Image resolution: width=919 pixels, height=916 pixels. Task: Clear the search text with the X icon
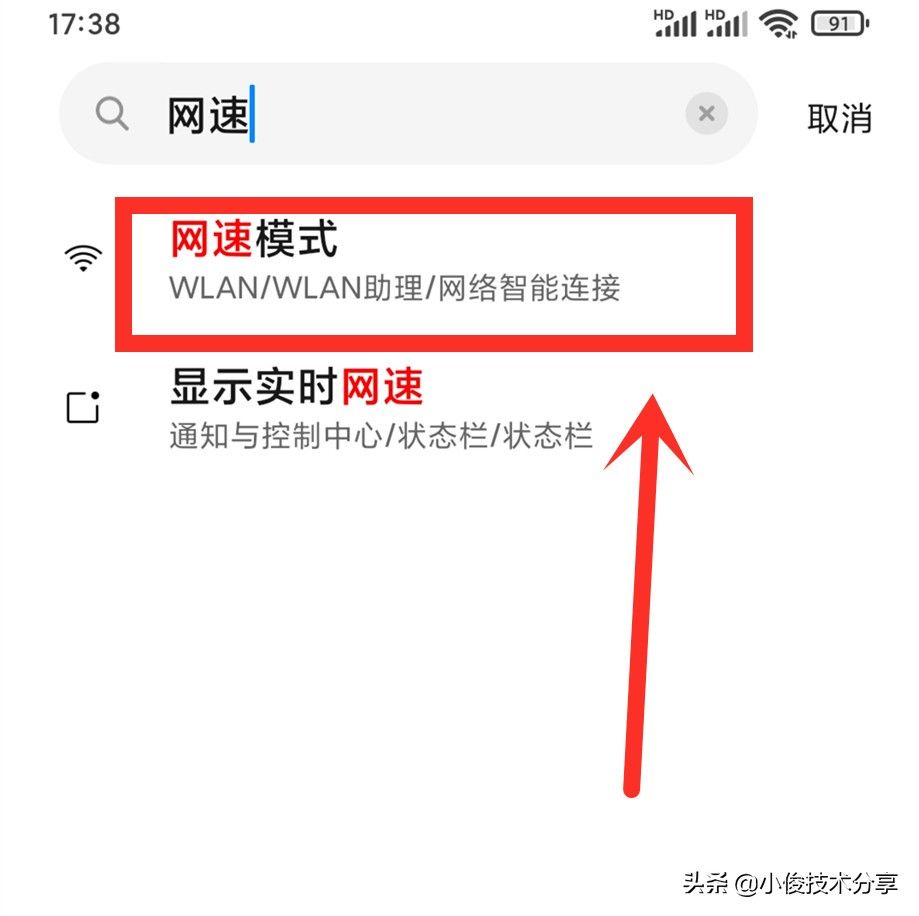706,115
